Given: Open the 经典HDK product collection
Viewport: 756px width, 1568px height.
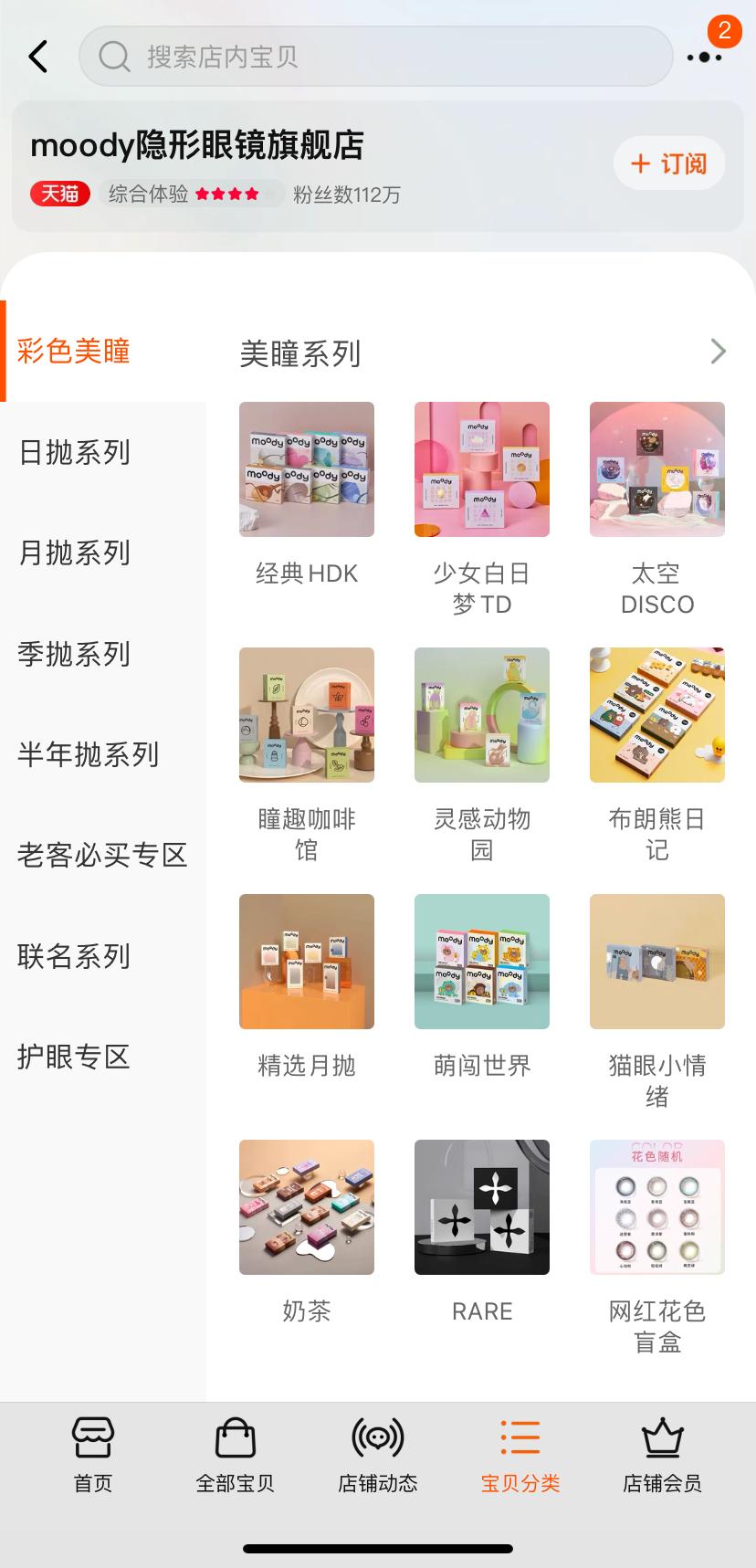Looking at the screenshot, I should [x=306, y=469].
